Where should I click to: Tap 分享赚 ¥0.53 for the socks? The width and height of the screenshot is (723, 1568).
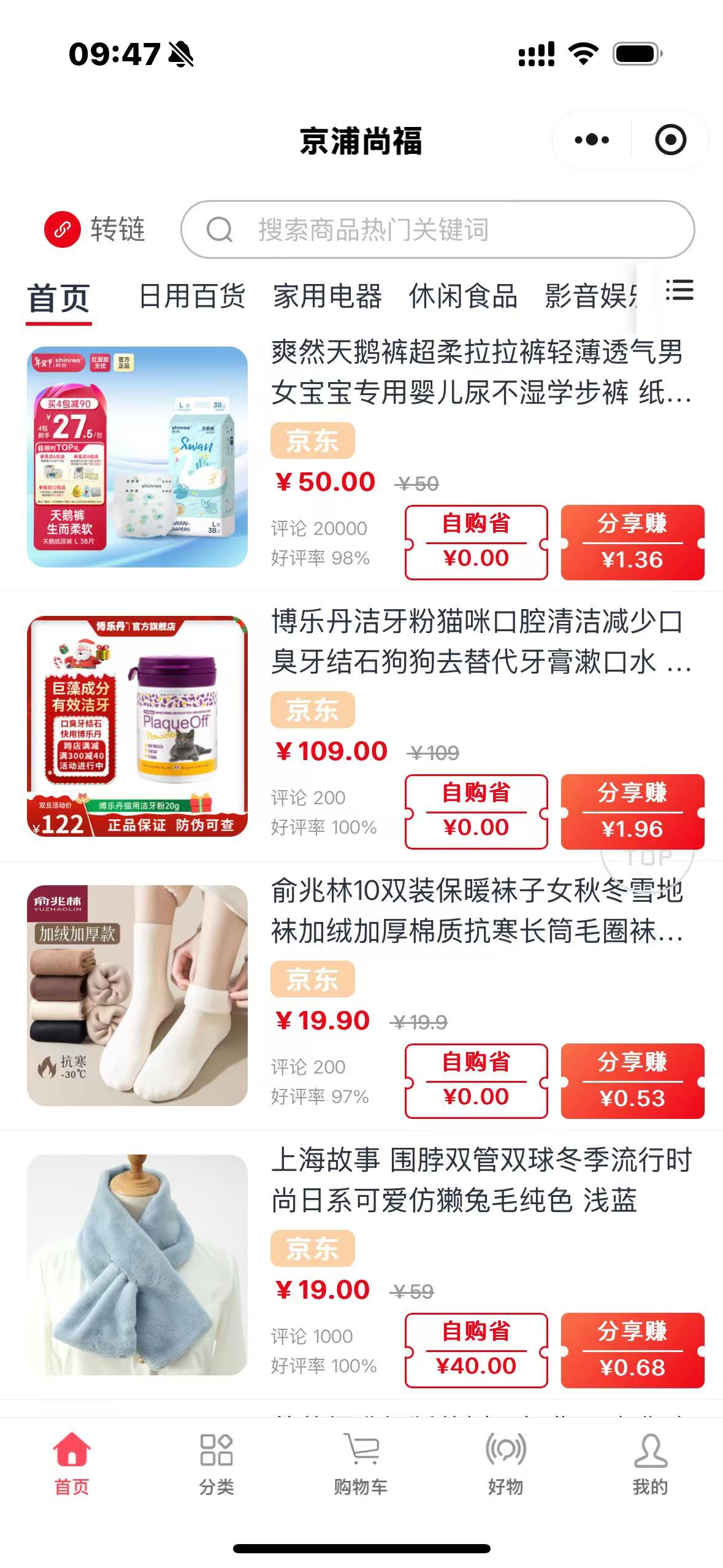632,1081
